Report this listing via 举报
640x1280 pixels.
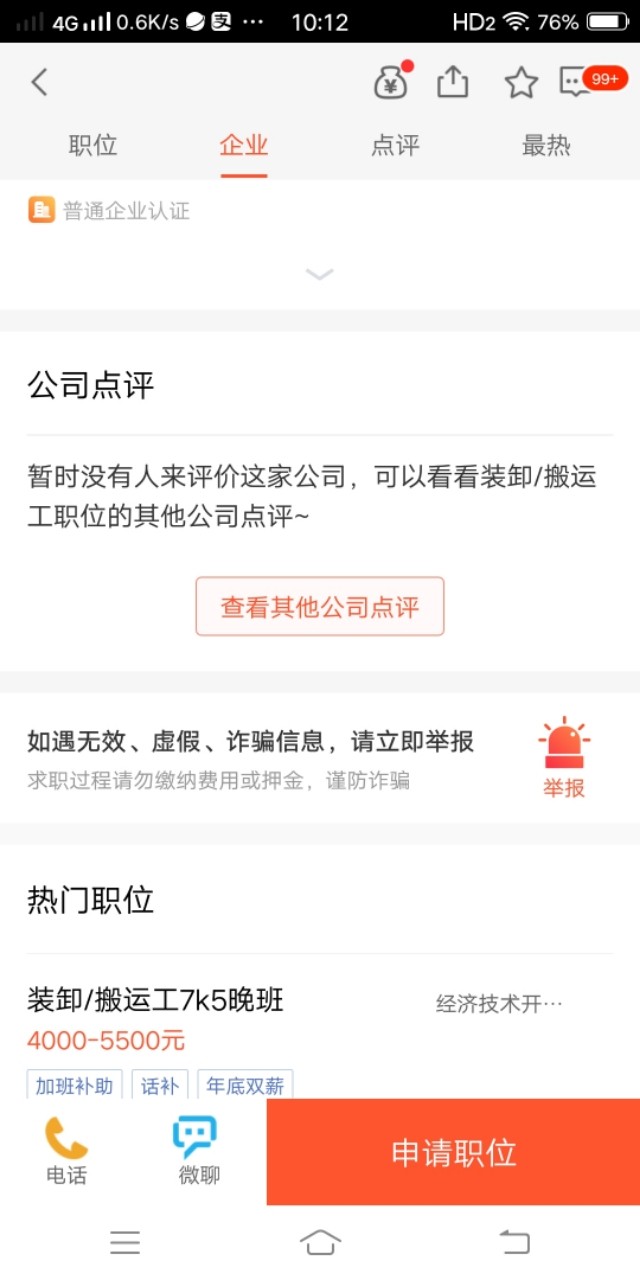564,759
